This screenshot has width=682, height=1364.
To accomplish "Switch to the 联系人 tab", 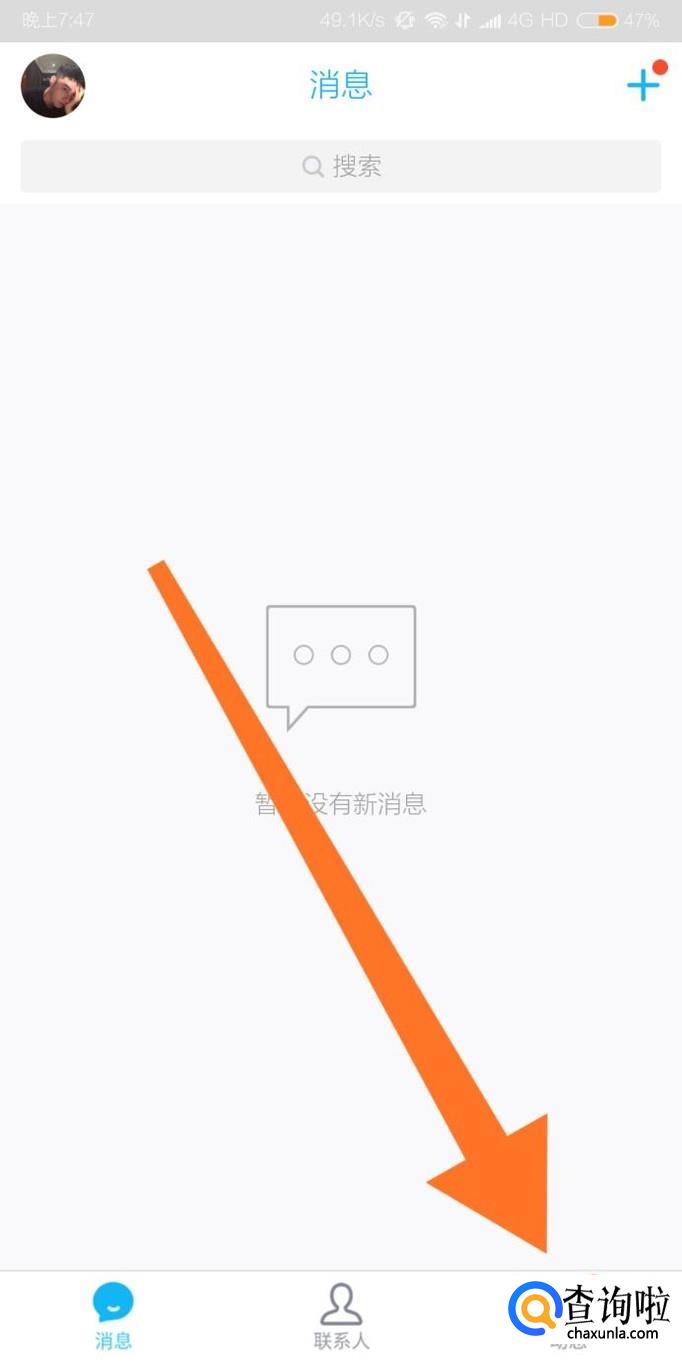I will (341, 1316).
